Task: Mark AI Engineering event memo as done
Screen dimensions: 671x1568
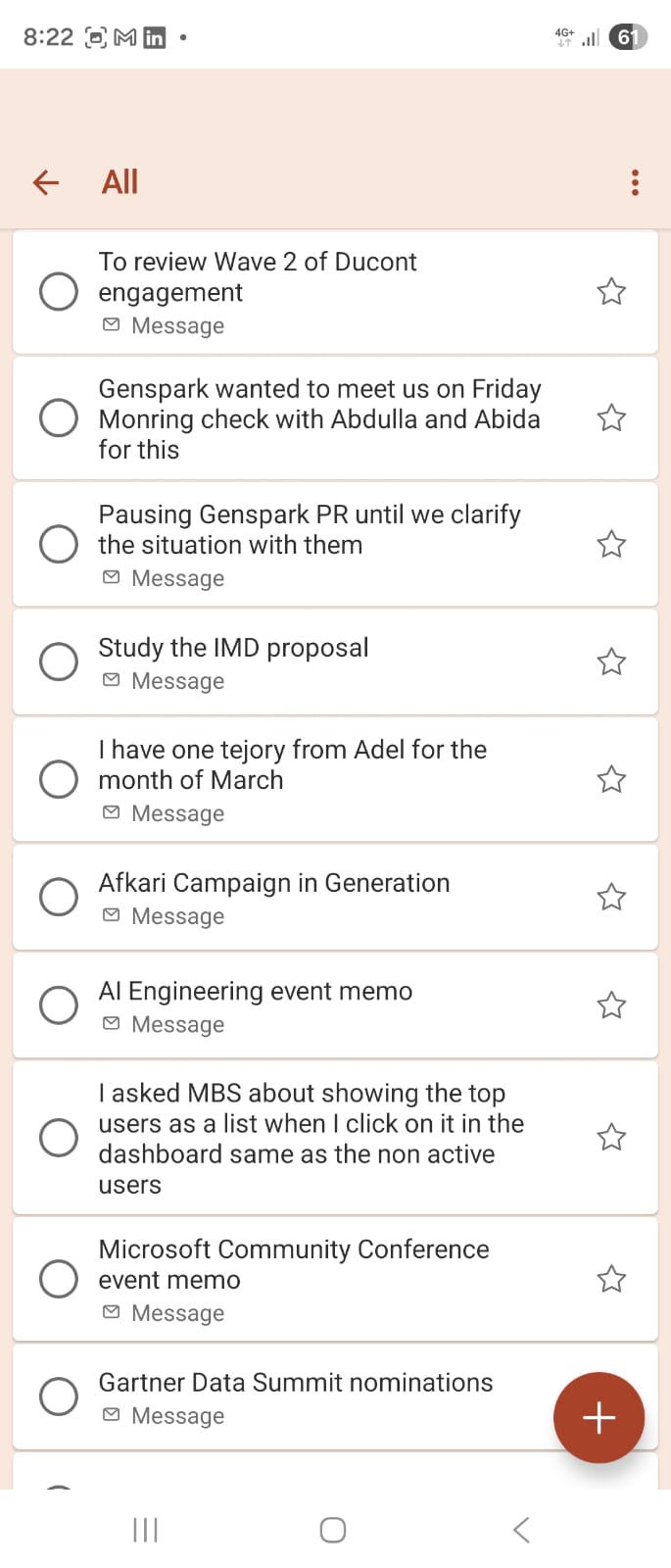Action: 59,1004
